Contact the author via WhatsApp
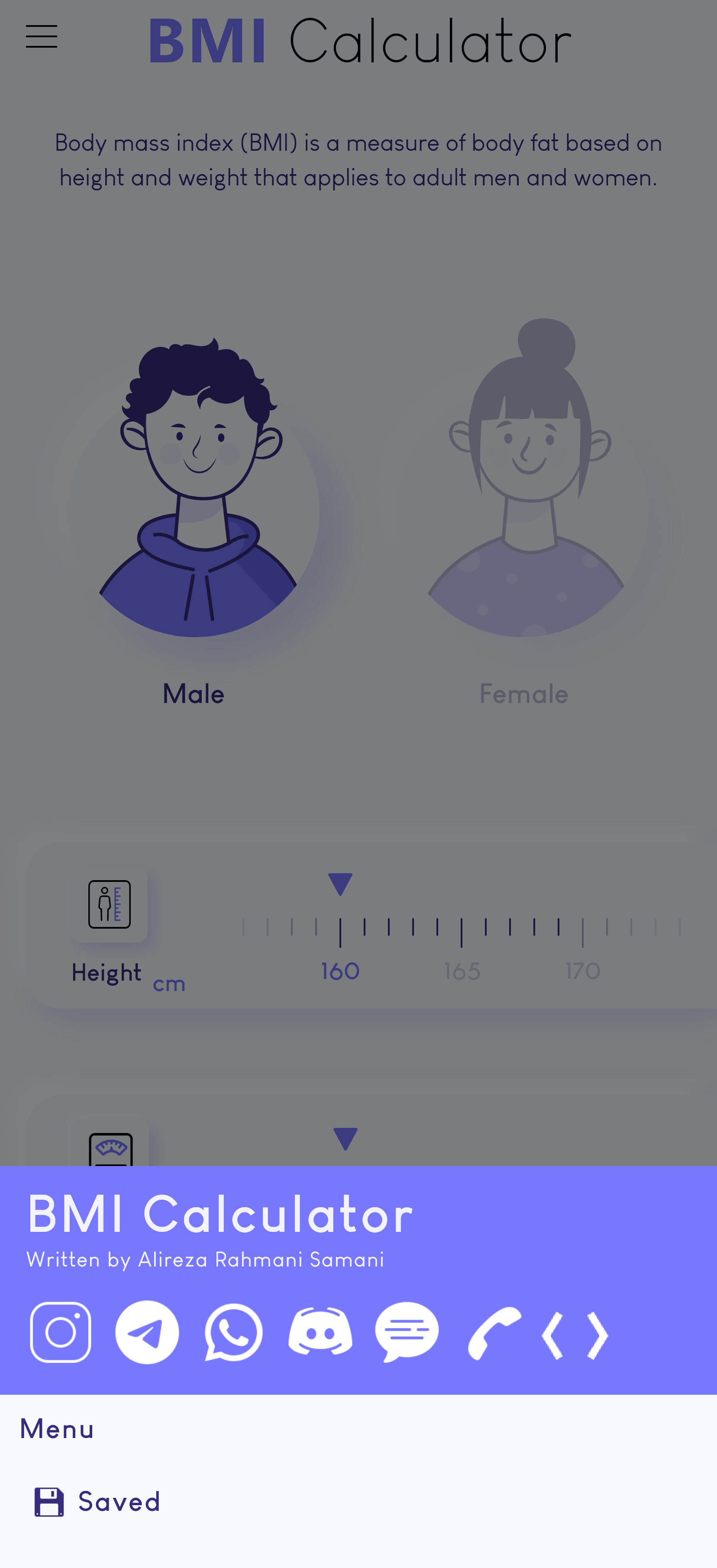The height and width of the screenshot is (1568, 717). [234, 1332]
